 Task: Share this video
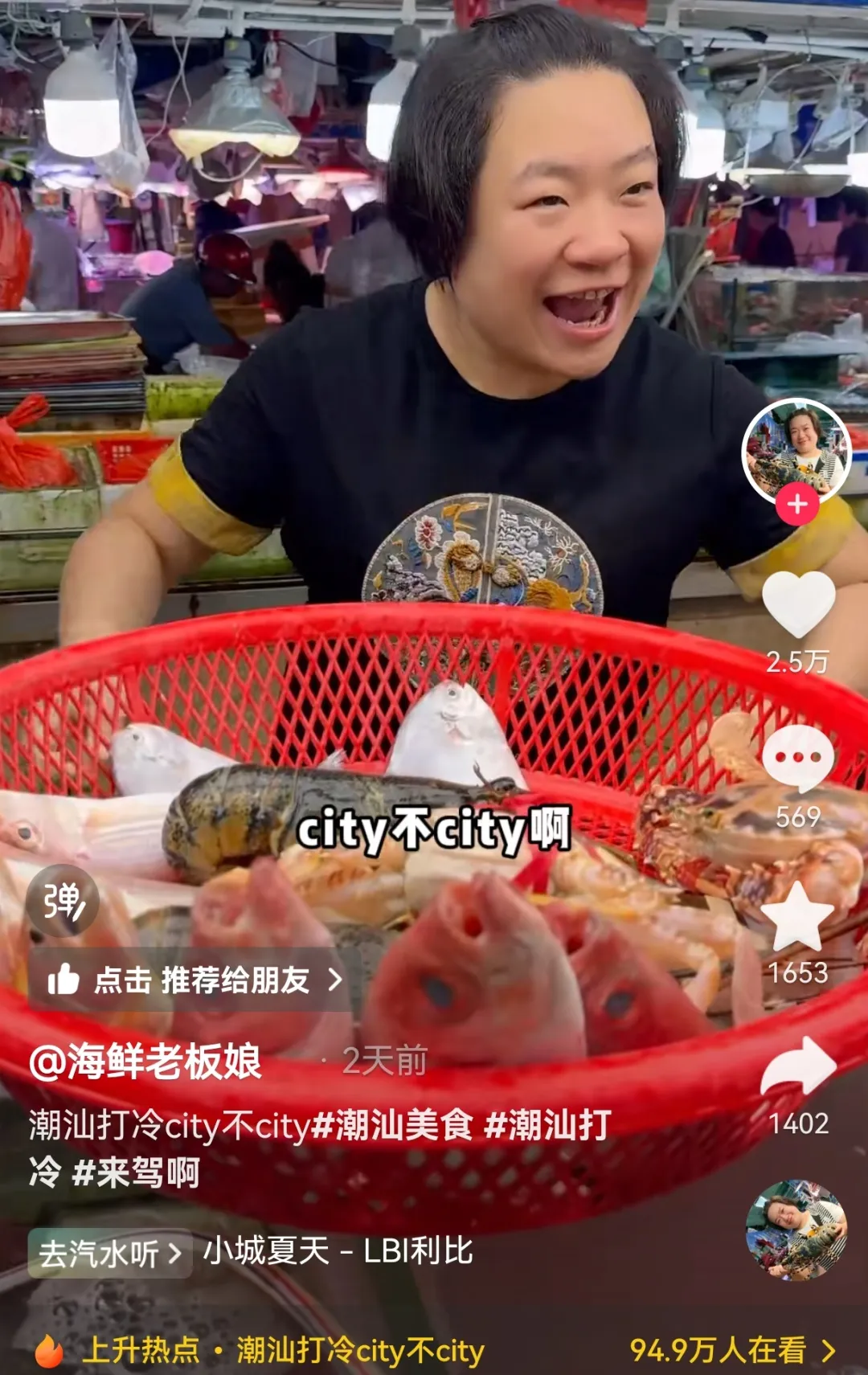[x=798, y=1066]
